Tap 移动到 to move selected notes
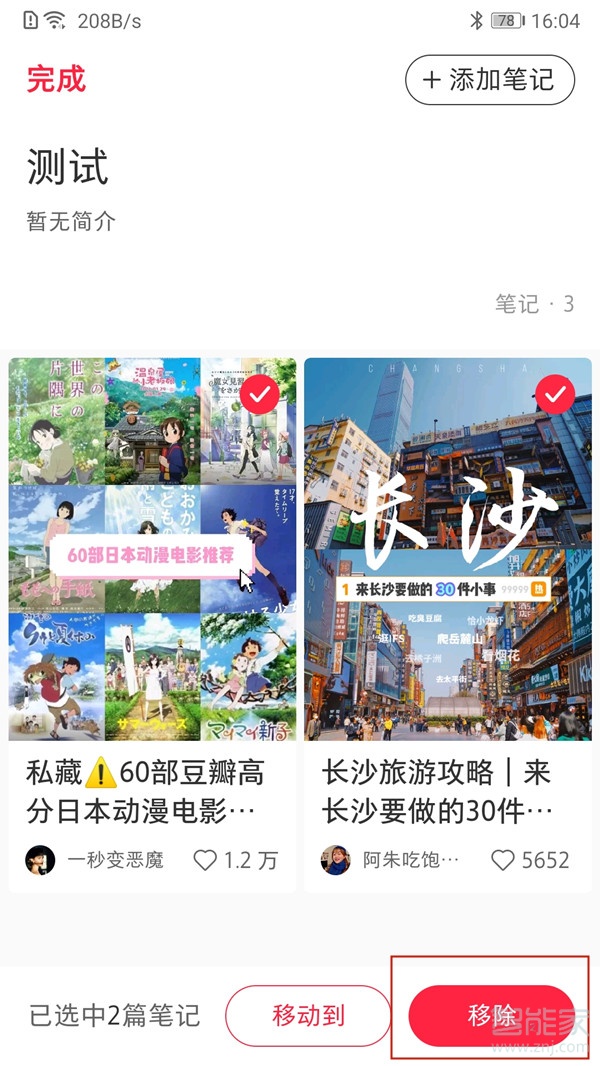The height and width of the screenshot is (1066, 600). pyautogui.click(x=308, y=1016)
